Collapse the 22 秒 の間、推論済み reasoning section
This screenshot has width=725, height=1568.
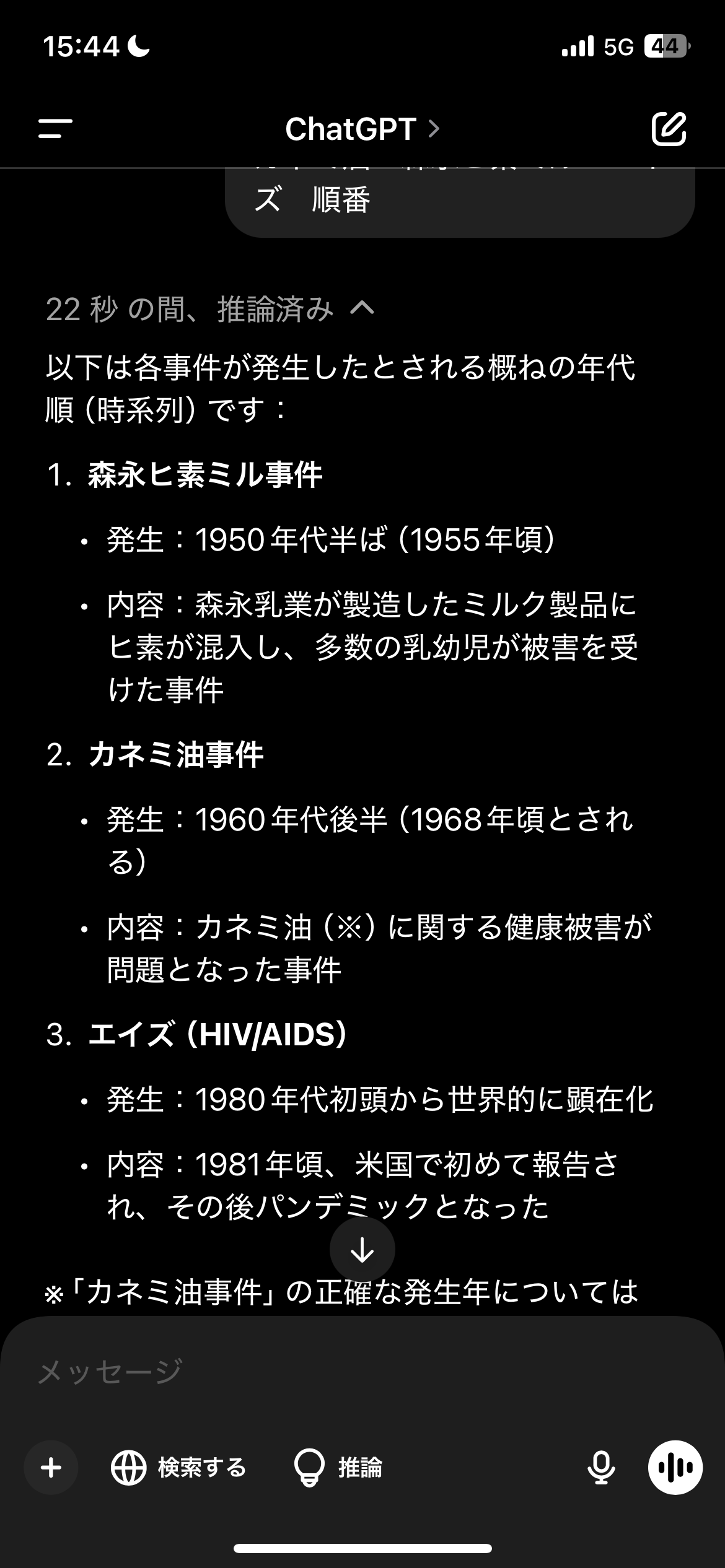(x=211, y=308)
